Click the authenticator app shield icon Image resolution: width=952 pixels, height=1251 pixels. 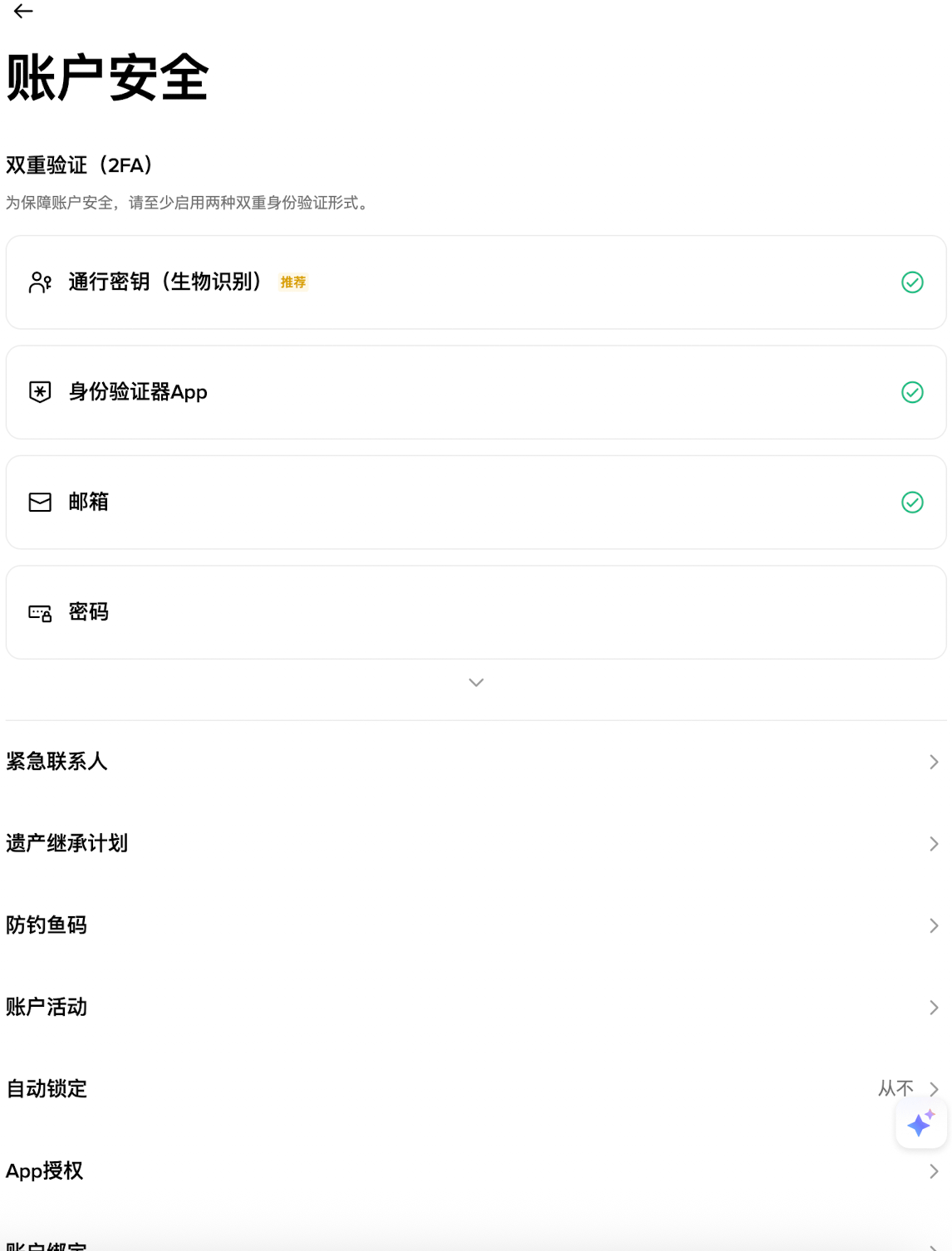(x=41, y=391)
